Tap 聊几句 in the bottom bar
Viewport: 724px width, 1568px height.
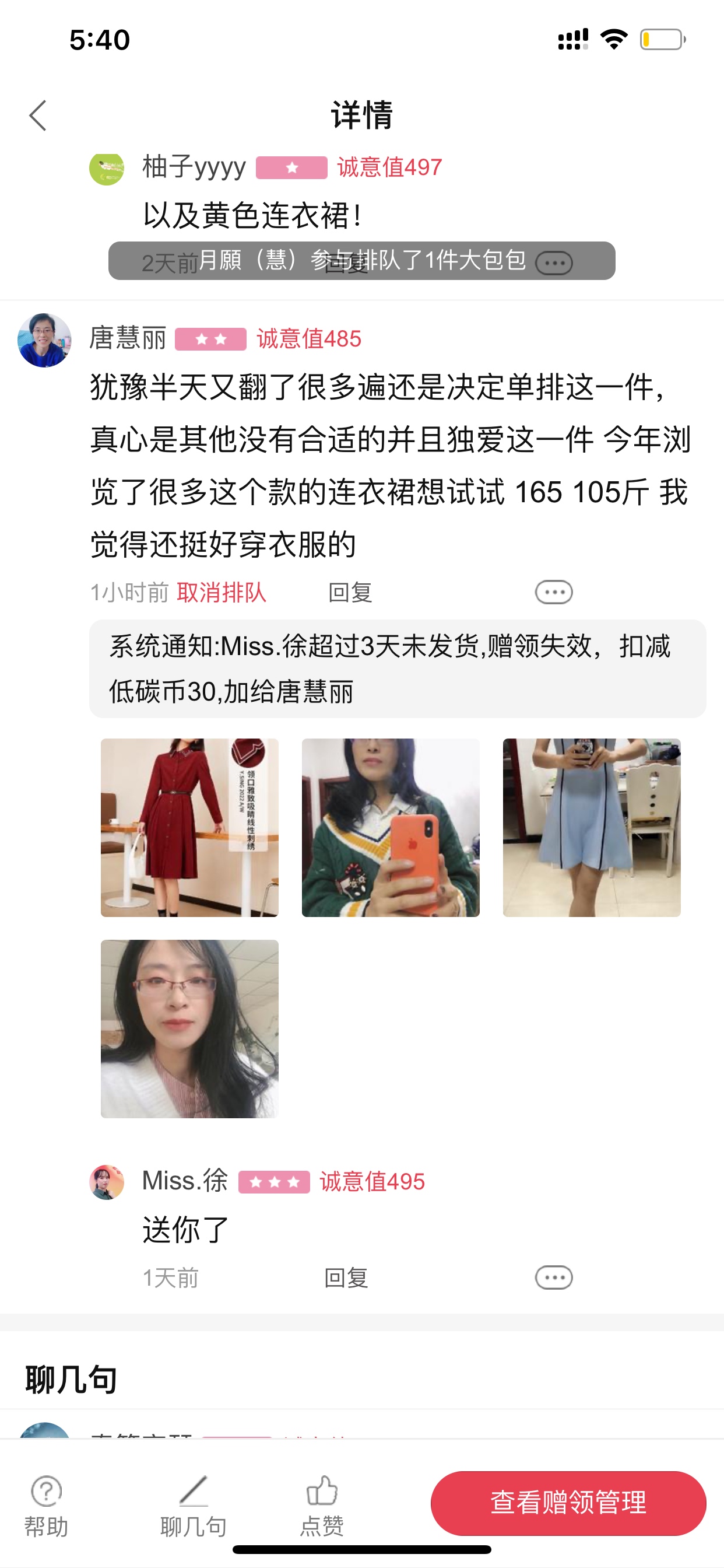click(194, 1504)
